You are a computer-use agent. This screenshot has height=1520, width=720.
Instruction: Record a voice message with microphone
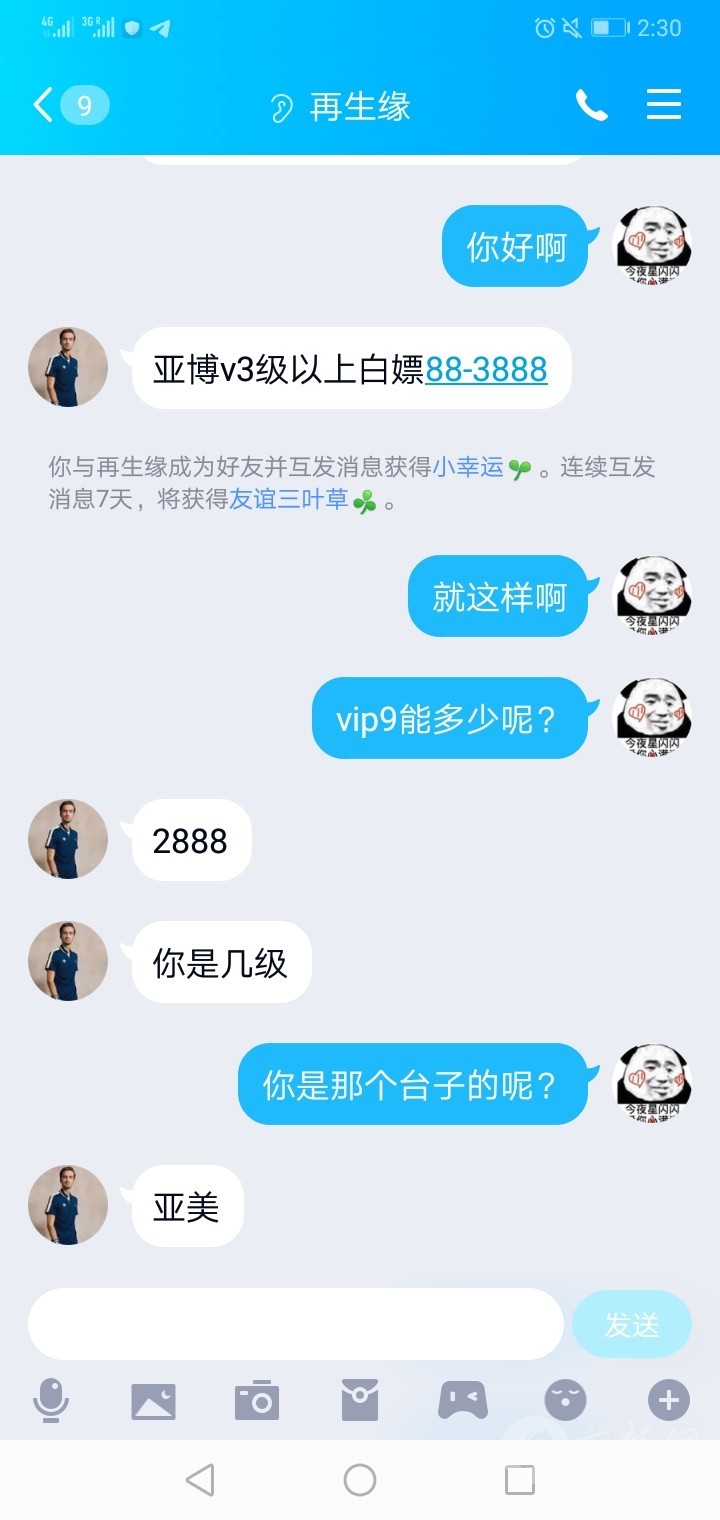pyautogui.click(x=51, y=1401)
